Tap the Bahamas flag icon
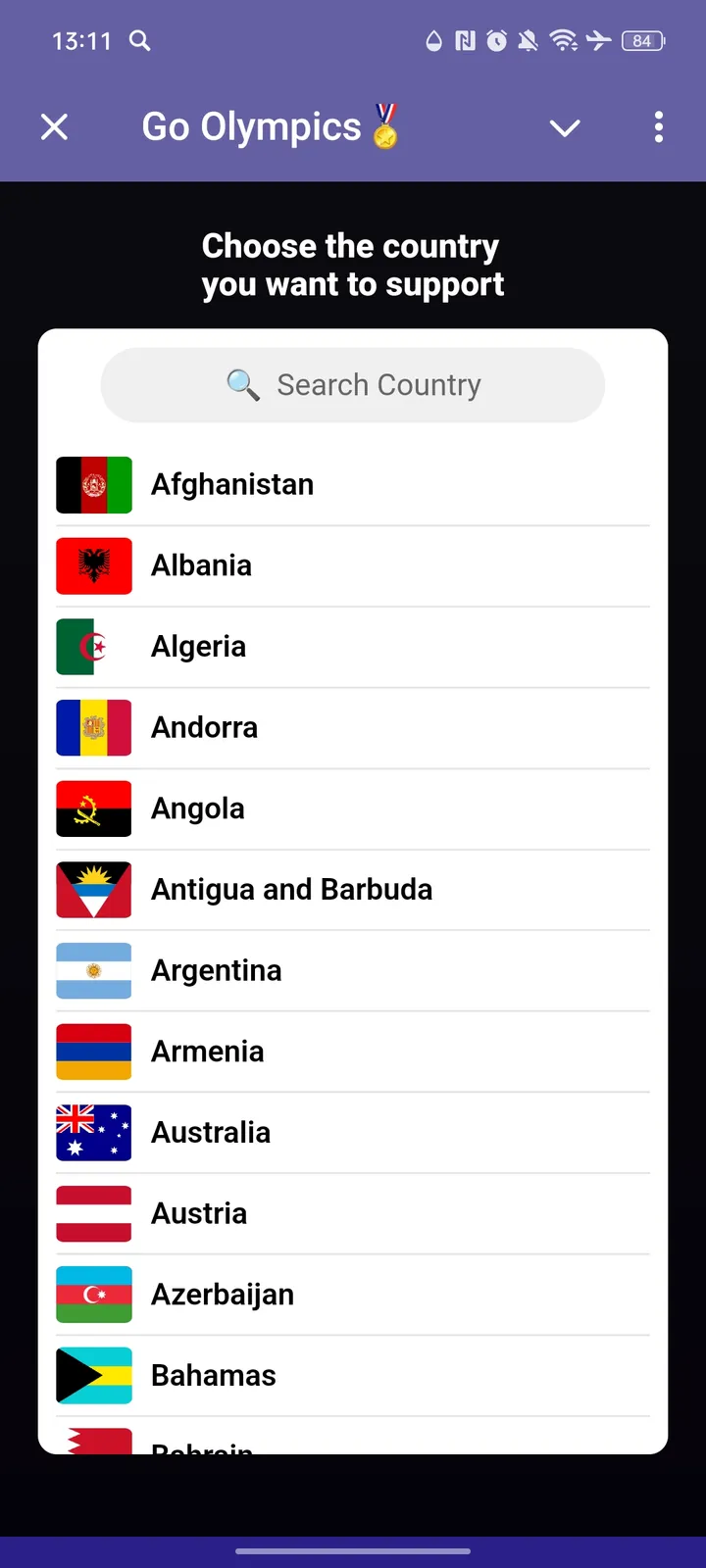 (x=93, y=1375)
